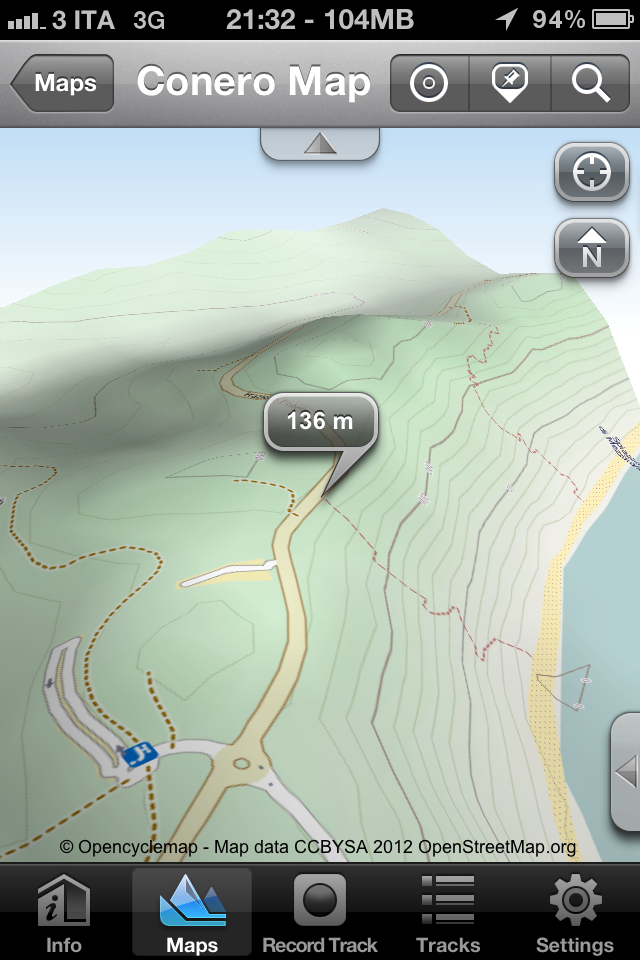Open the Record Track tab
Screen dimensions: 640x960
(320, 913)
